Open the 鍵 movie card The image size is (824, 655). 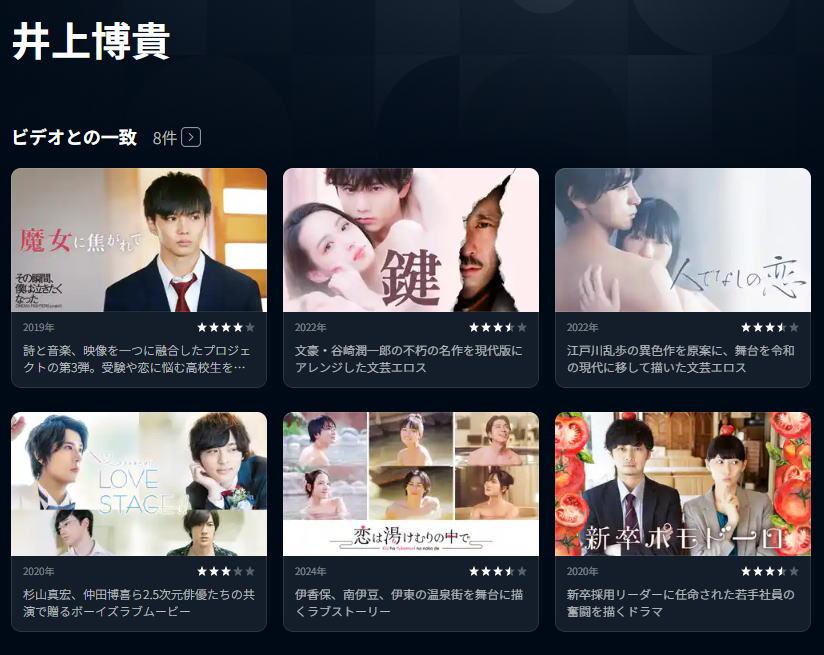coord(411,240)
